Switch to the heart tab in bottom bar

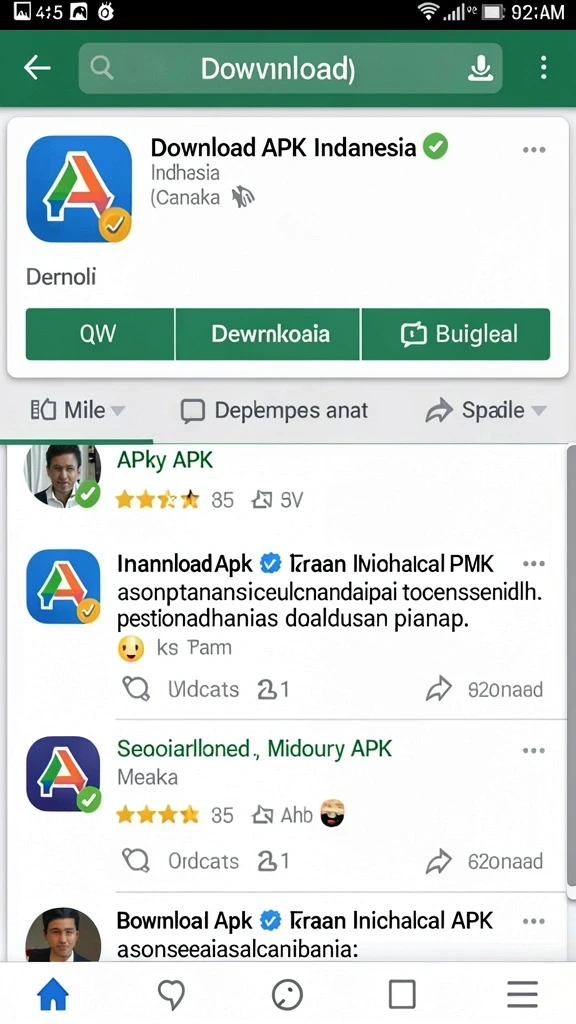(171, 995)
